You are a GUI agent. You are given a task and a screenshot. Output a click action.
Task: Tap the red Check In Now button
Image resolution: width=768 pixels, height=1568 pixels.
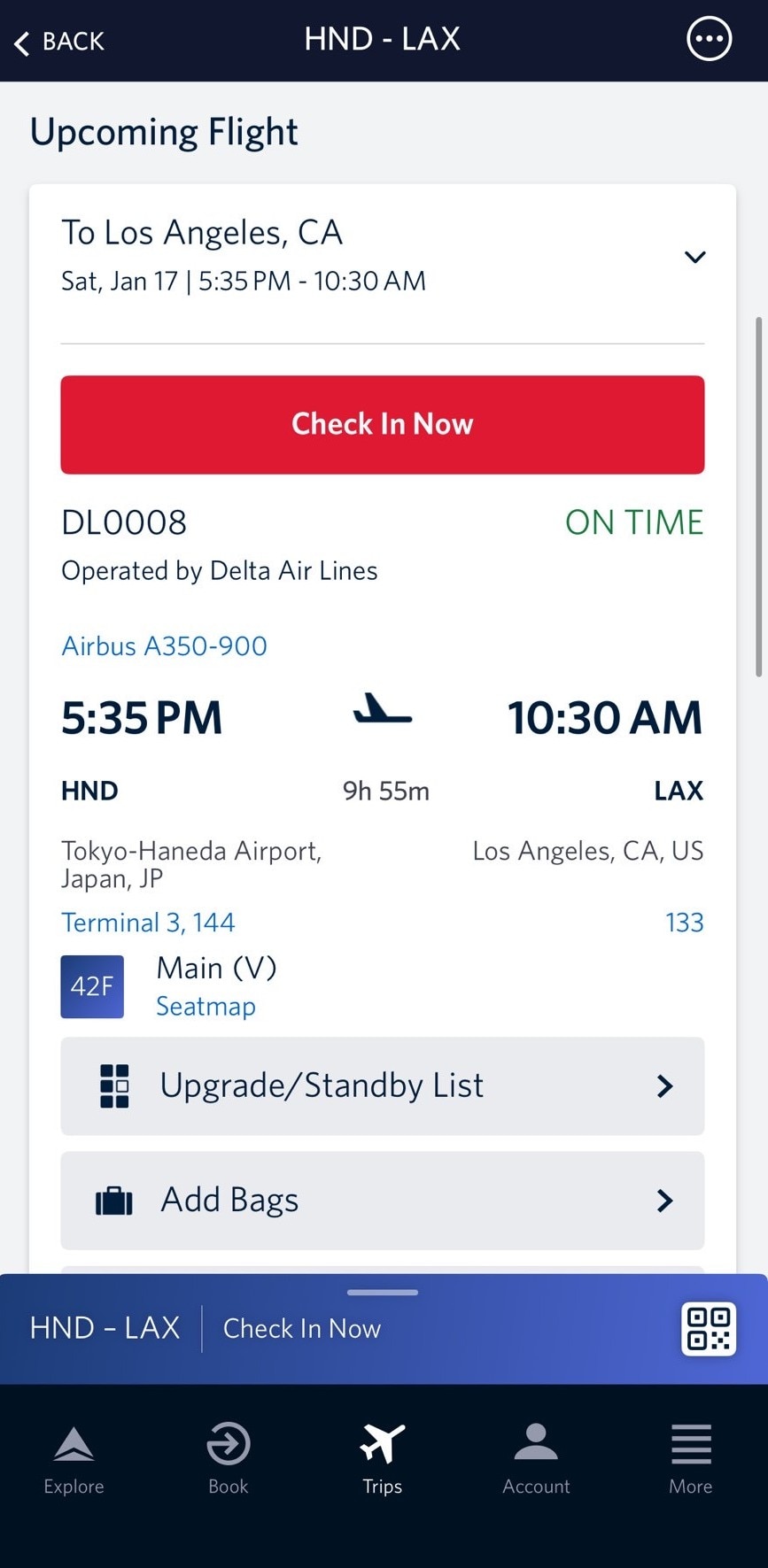[x=383, y=424]
